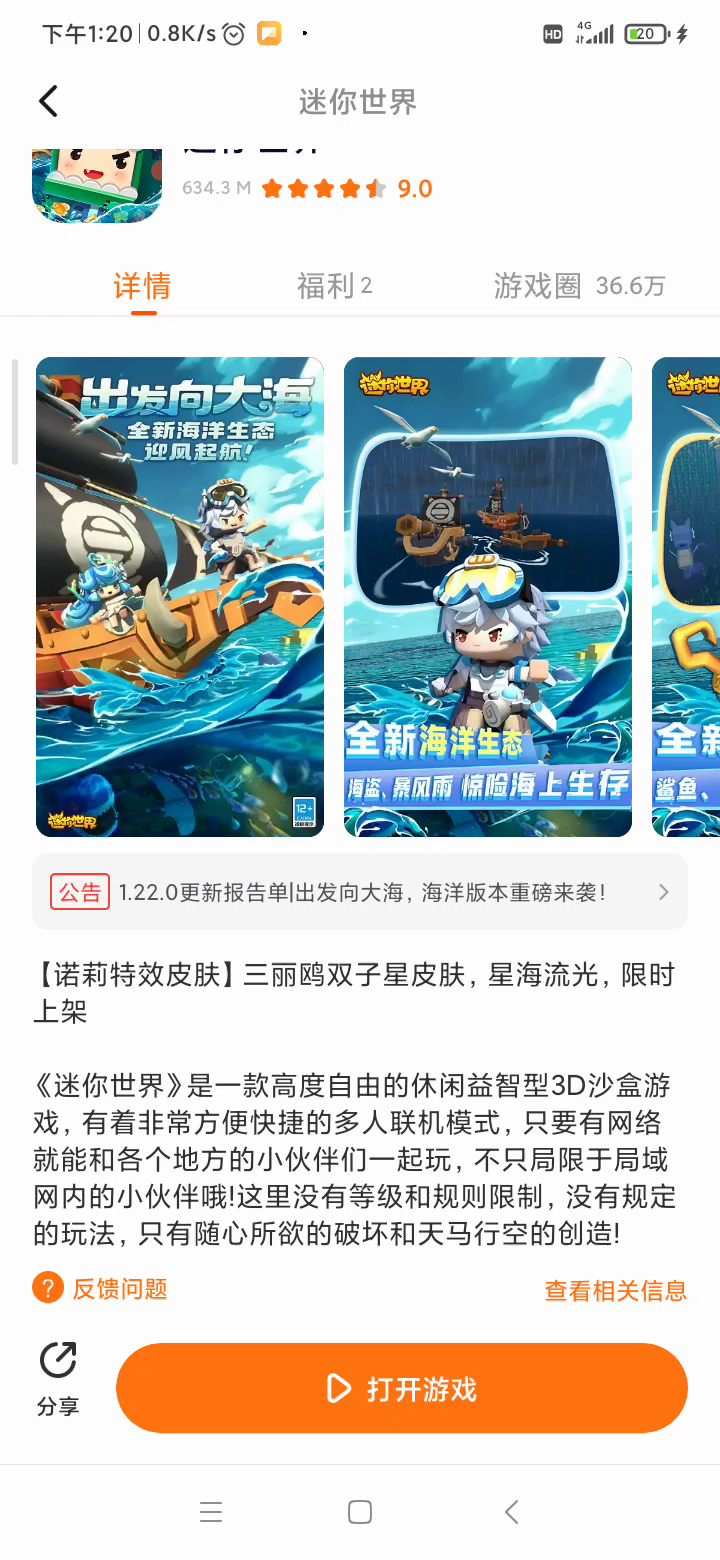The height and width of the screenshot is (1560, 720).
Task: Open 查看相关信息 link
Action: 616,1291
